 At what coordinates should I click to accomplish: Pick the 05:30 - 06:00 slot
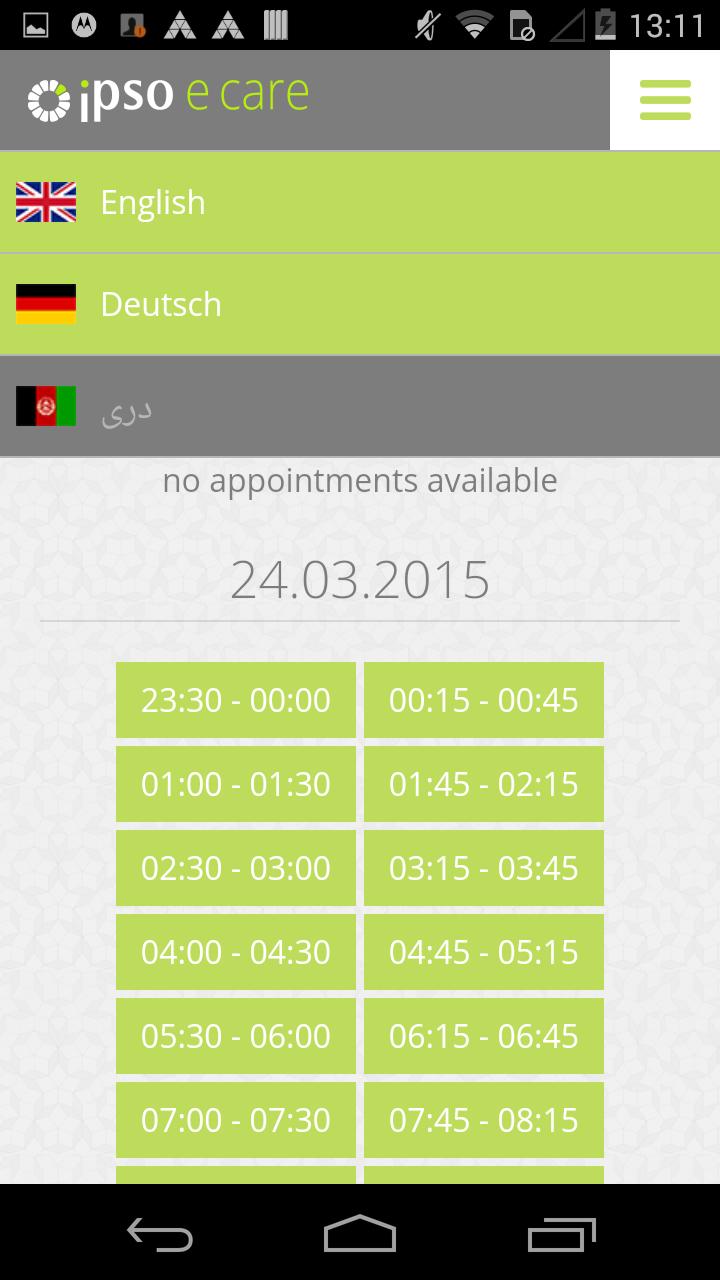(x=236, y=1036)
